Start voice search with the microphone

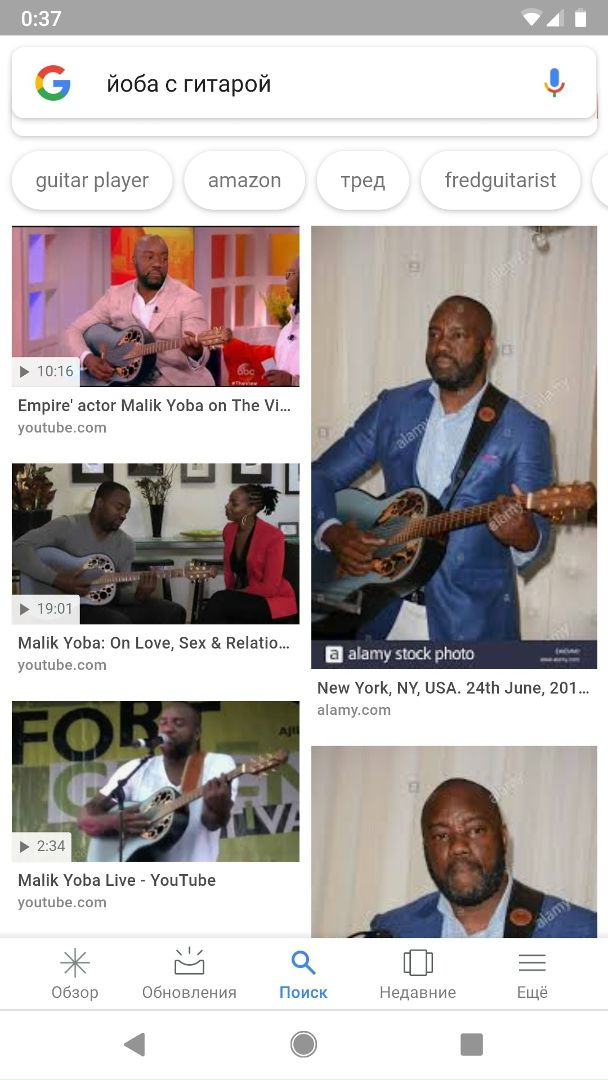[x=554, y=83]
